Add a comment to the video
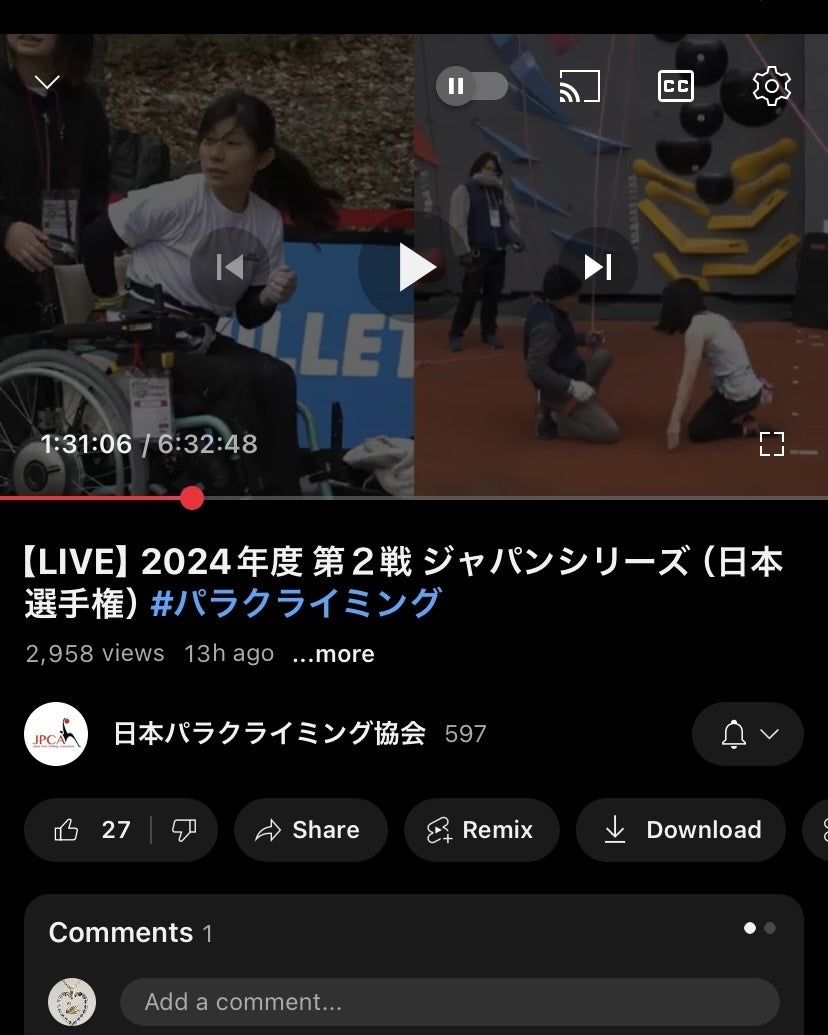 448,1001
